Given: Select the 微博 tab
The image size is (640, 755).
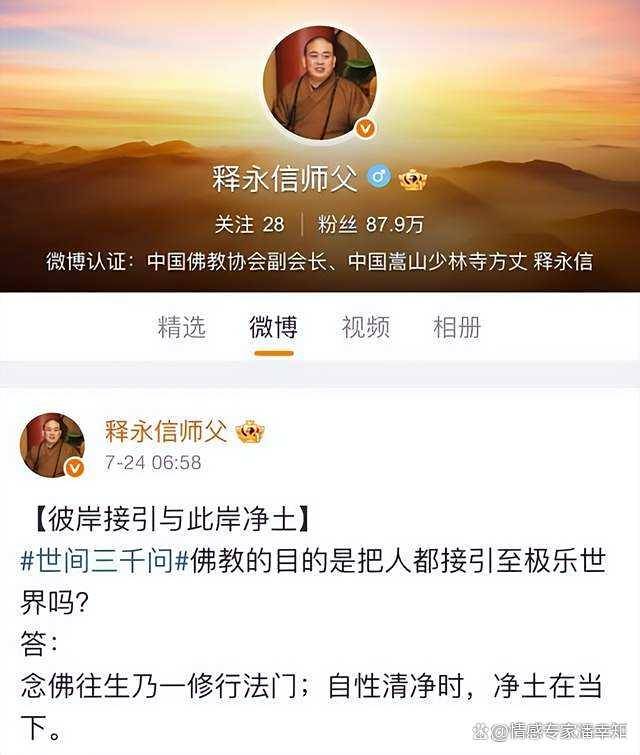Looking at the screenshot, I should [x=273, y=326].
